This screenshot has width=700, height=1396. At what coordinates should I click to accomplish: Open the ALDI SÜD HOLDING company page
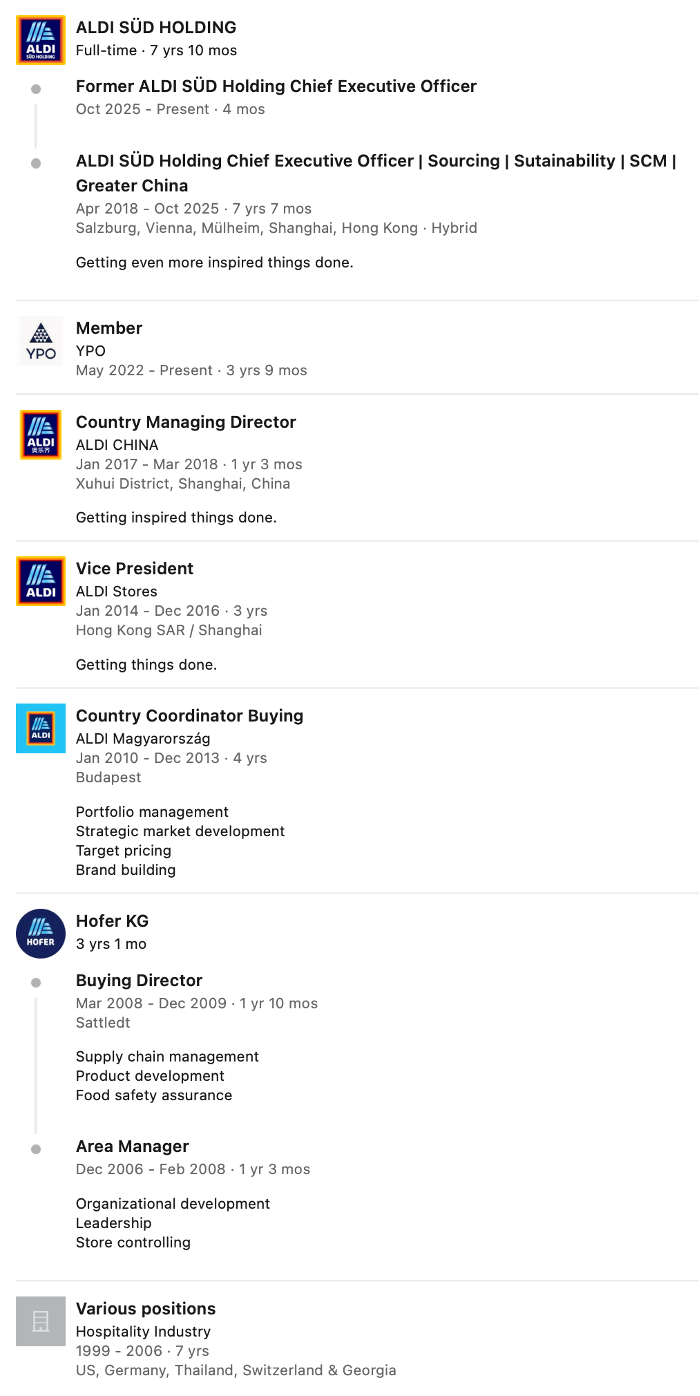click(x=156, y=27)
